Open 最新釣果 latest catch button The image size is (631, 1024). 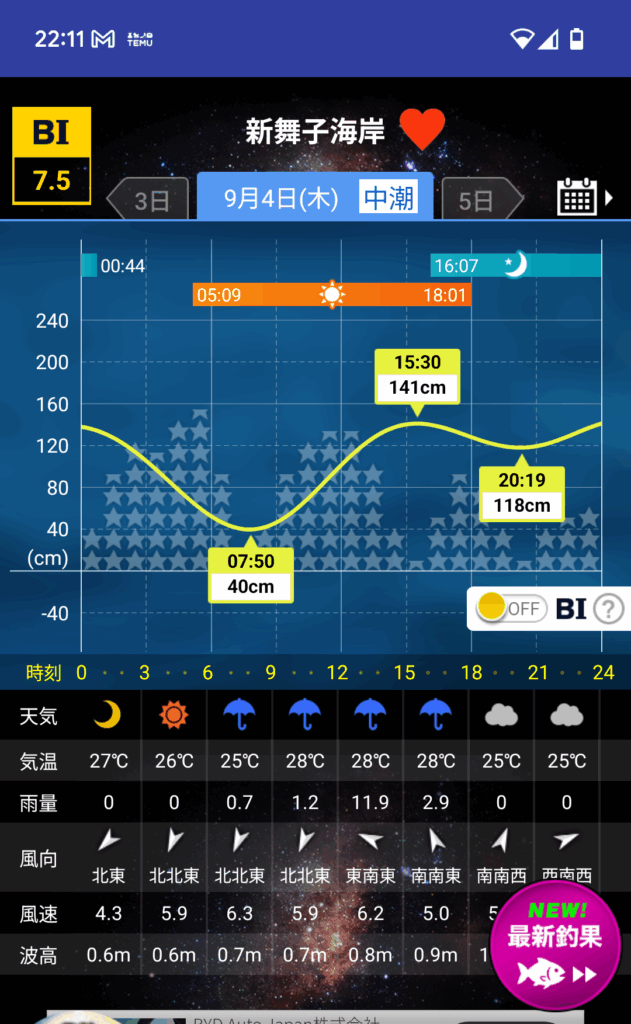554,945
